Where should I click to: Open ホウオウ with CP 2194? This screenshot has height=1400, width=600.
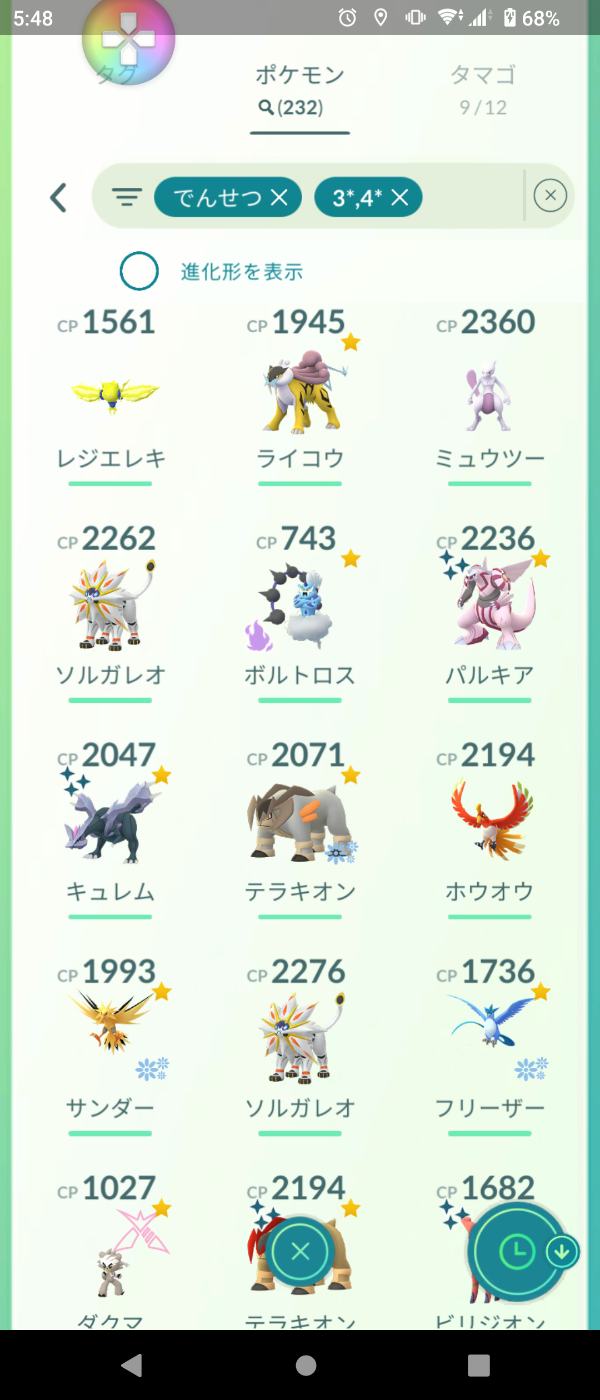[x=490, y=830]
